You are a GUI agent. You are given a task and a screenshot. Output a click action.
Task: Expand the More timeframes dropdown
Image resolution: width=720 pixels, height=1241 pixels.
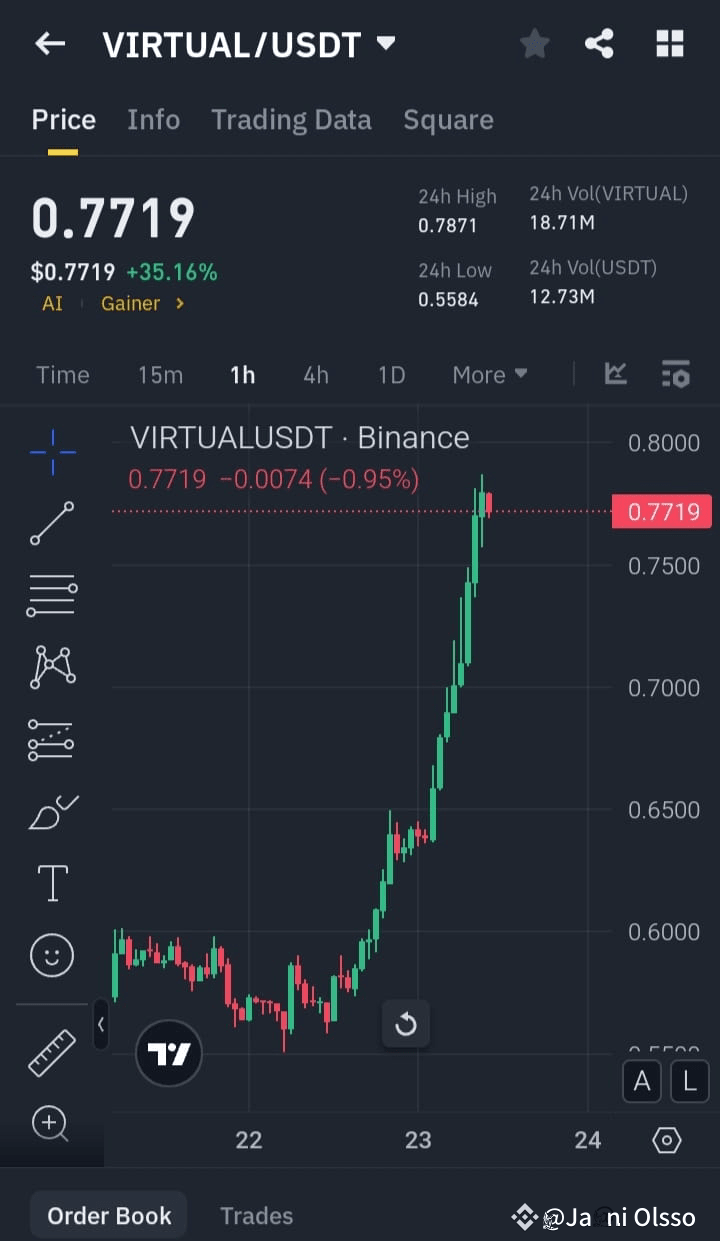point(489,375)
